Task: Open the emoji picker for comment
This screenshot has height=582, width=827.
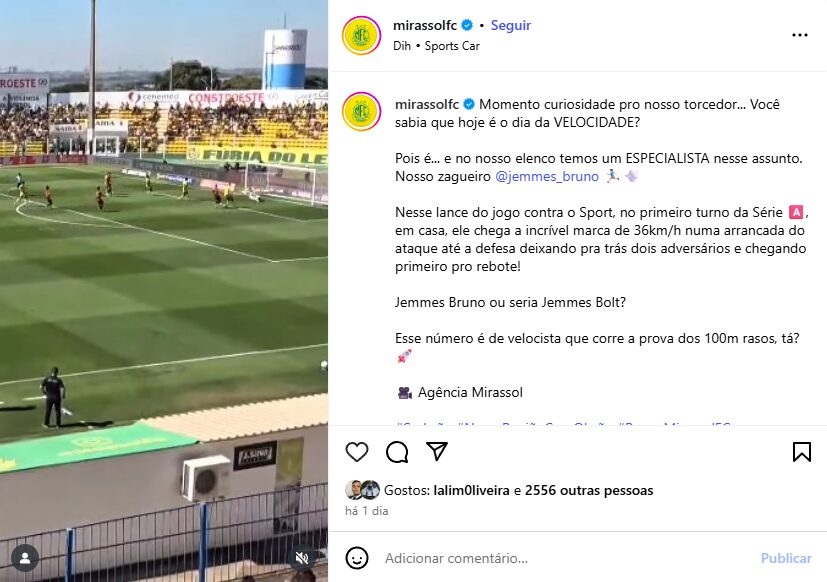Action: point(357,558)
